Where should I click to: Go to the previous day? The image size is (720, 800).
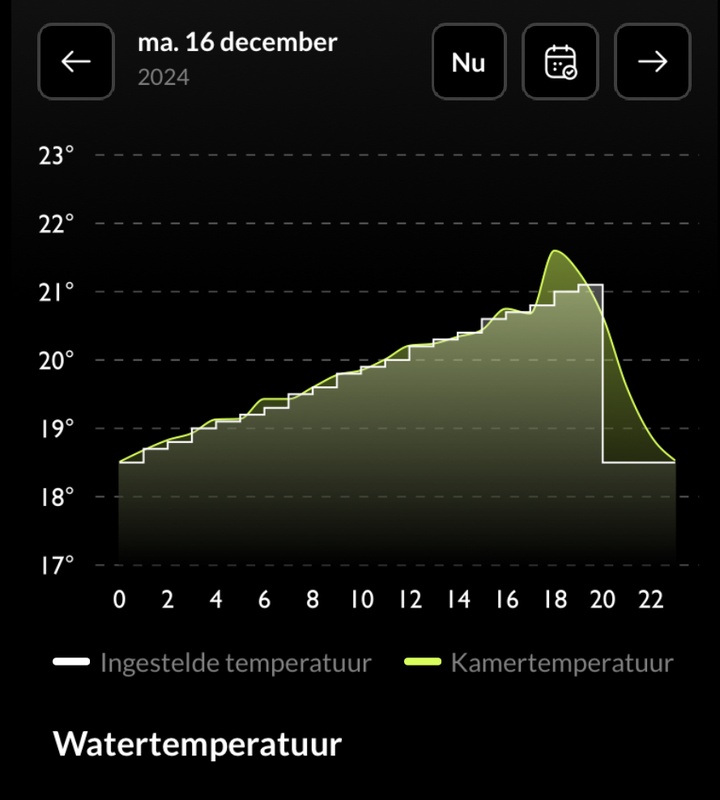76,62
